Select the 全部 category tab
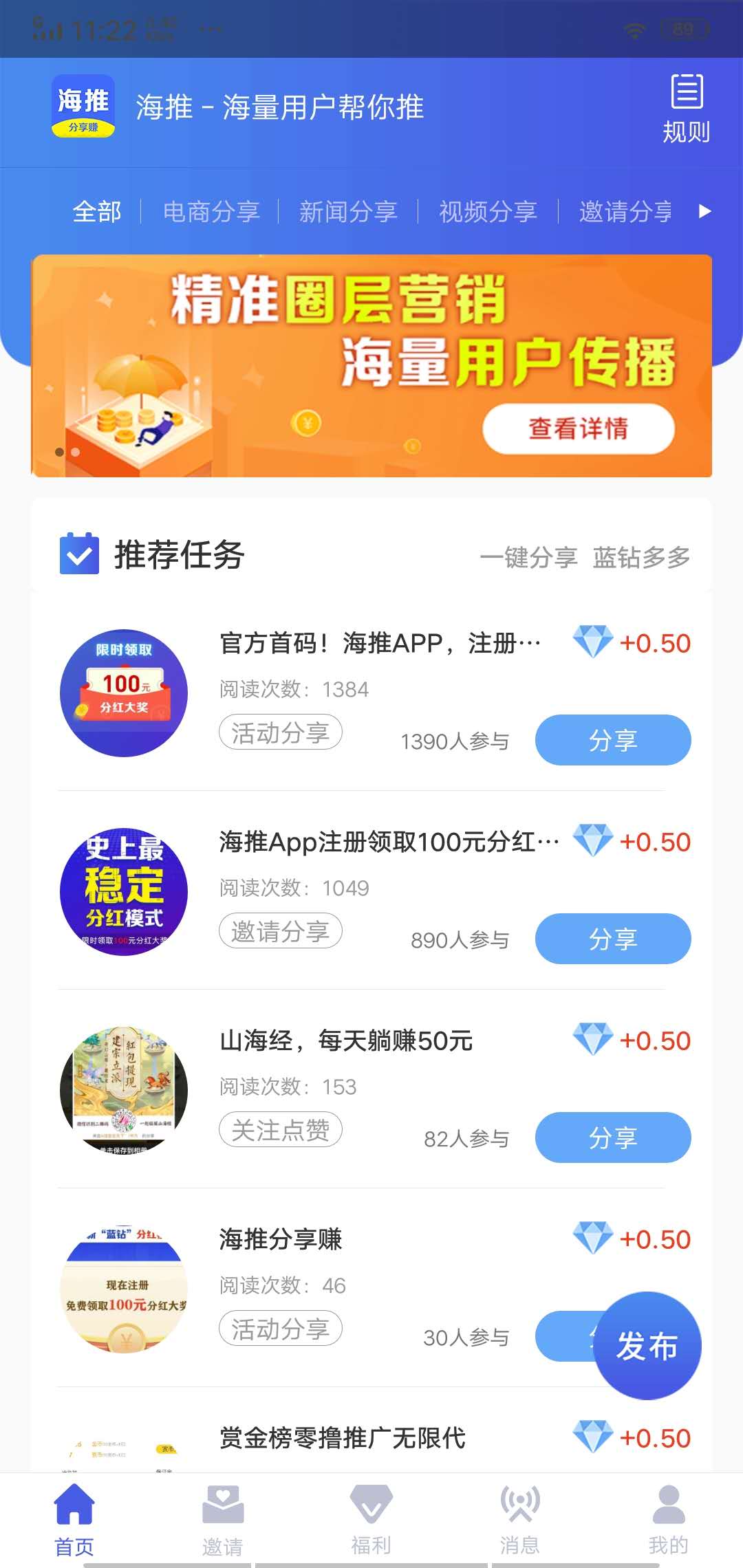 coord(96,212)
